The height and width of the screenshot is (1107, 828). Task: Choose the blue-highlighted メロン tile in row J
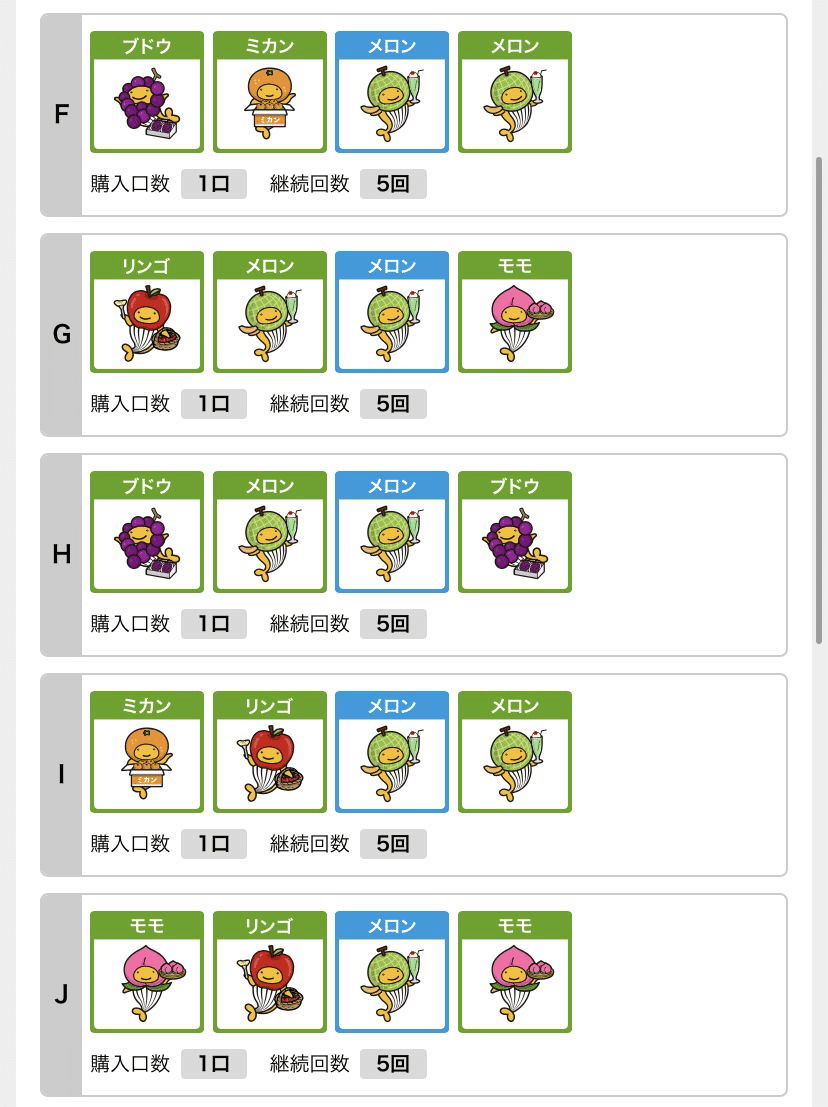(x=392, y=972)
